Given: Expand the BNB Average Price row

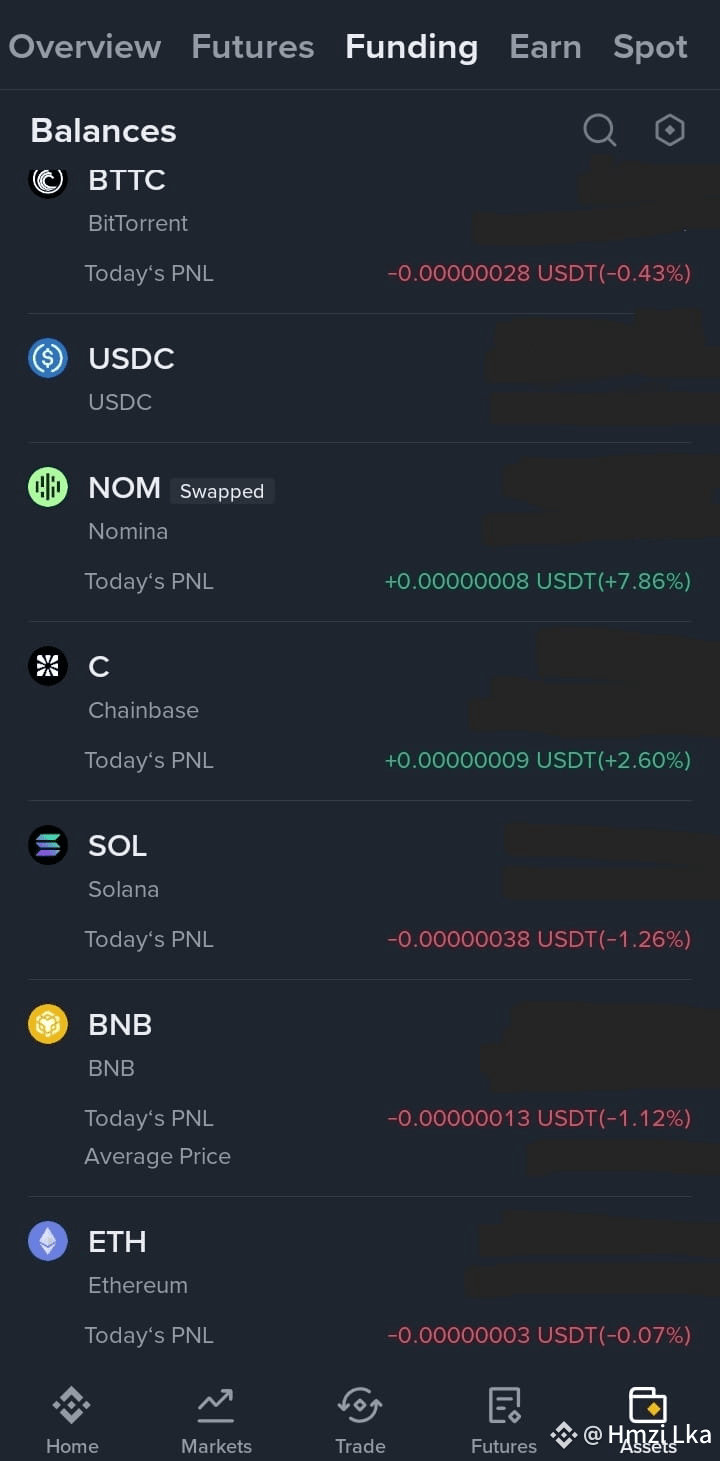Looking at the screenshot, I should coord(157,1156).
